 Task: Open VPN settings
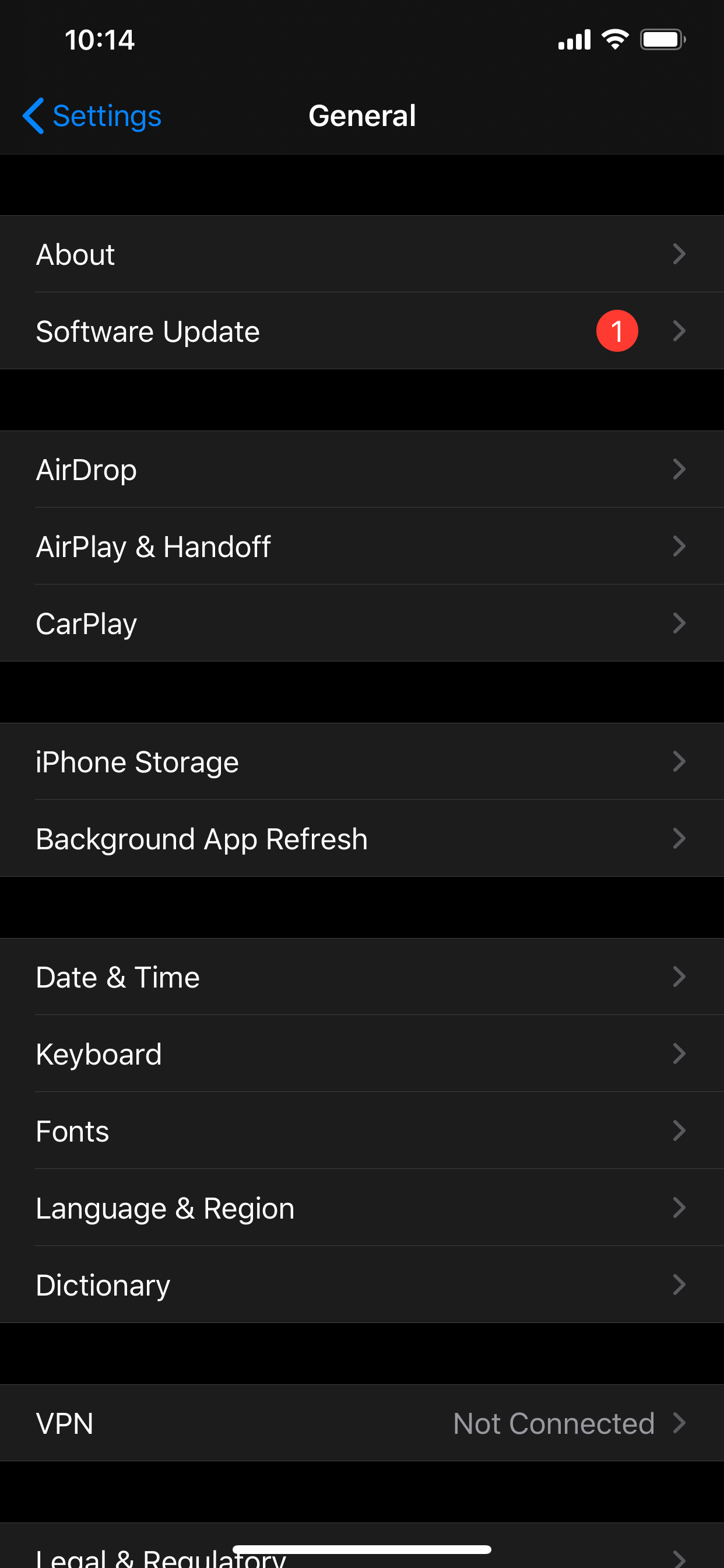[361, 1423]
